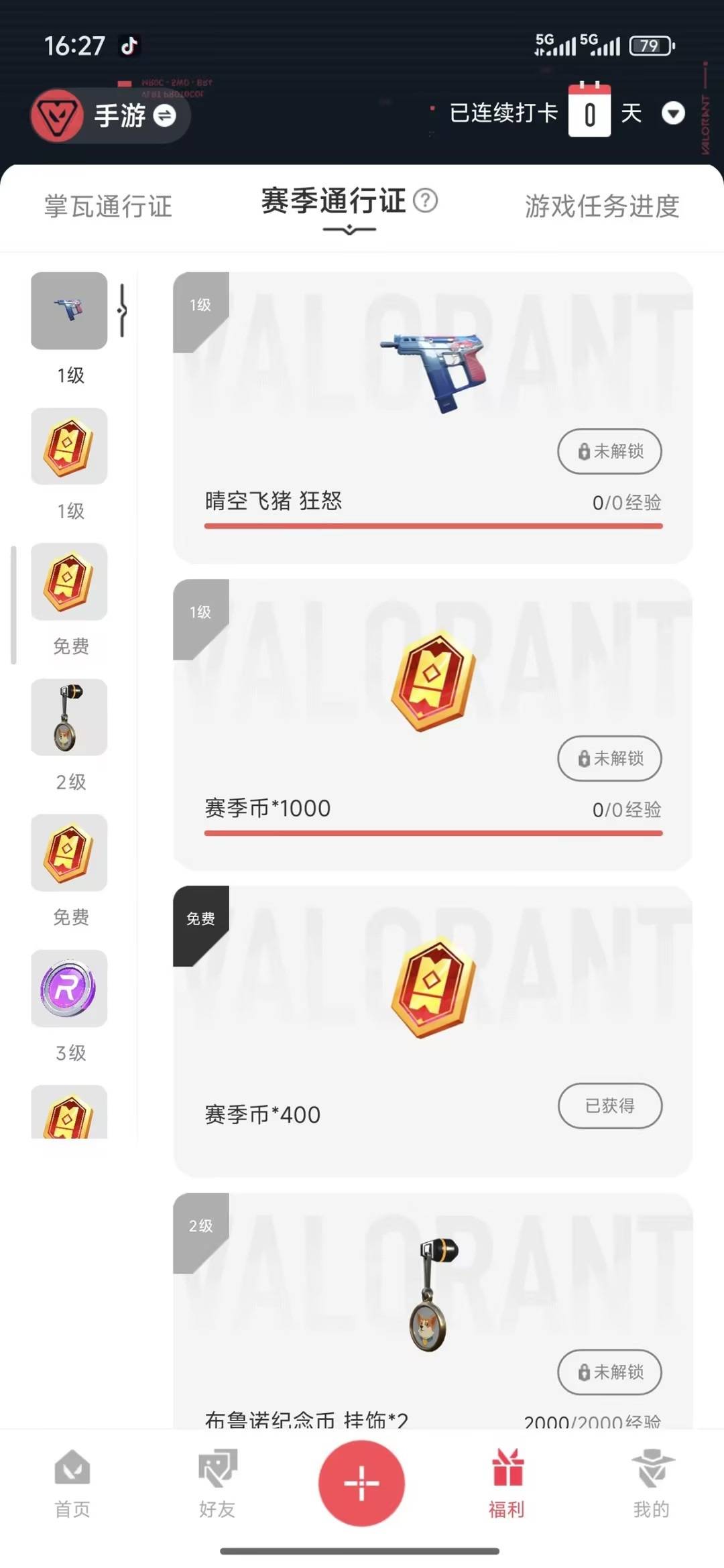Screen dimensions: 724x1568
Task: Select the 3级 R coin thumbnail in sidebar
Action: click(69, 988)
